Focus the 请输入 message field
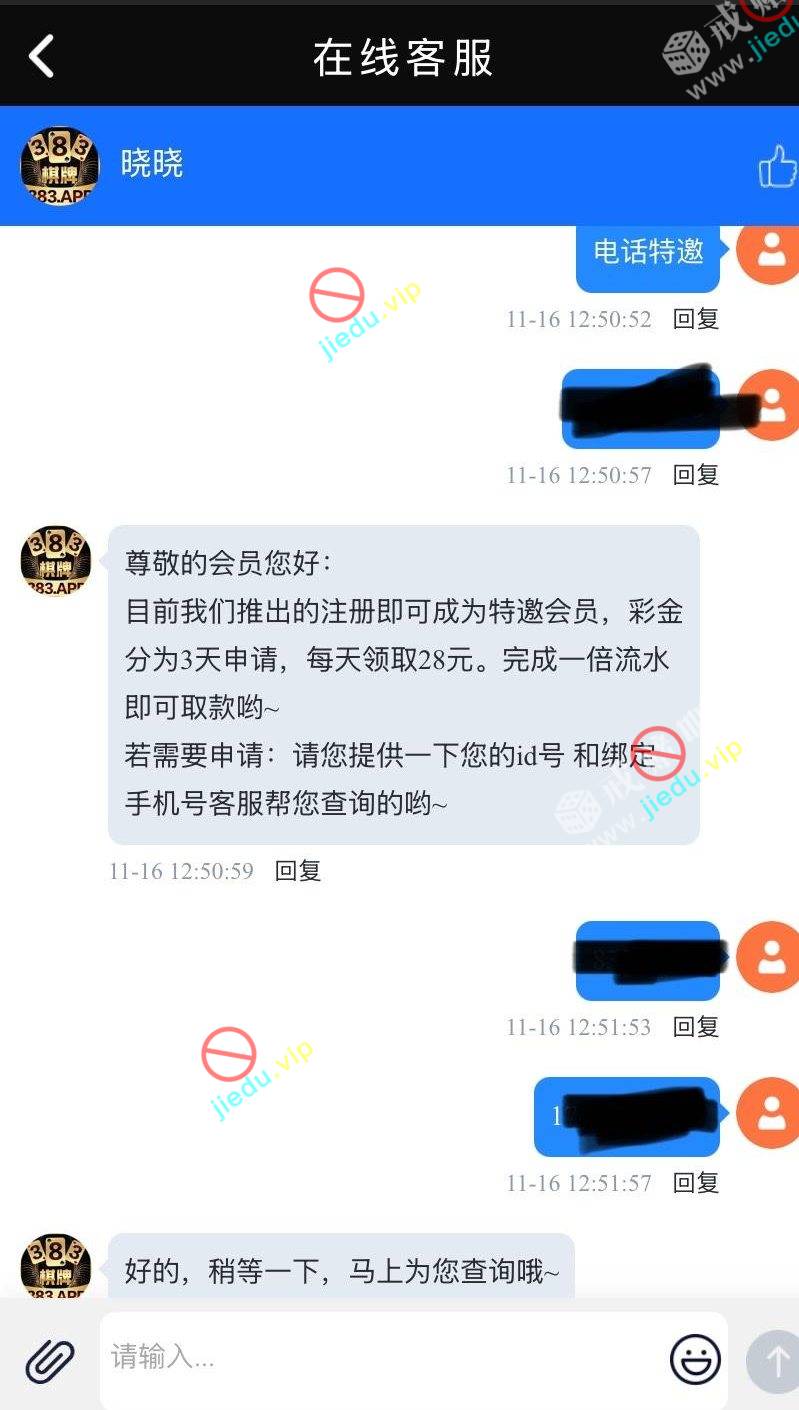Screen dimensions: 799x1410 pos(380,1358)
